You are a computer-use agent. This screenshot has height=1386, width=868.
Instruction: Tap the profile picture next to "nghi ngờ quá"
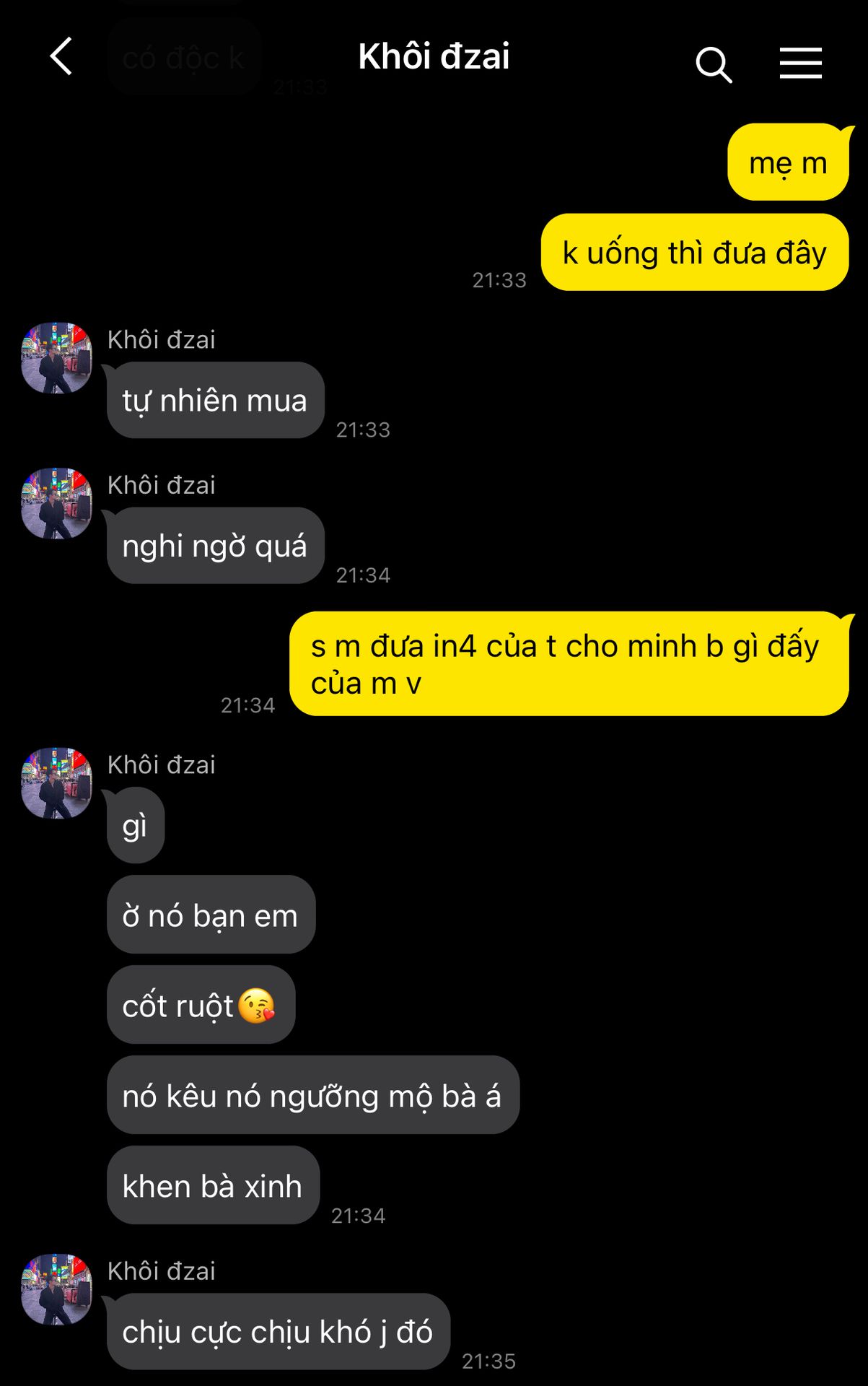[57, 503]
